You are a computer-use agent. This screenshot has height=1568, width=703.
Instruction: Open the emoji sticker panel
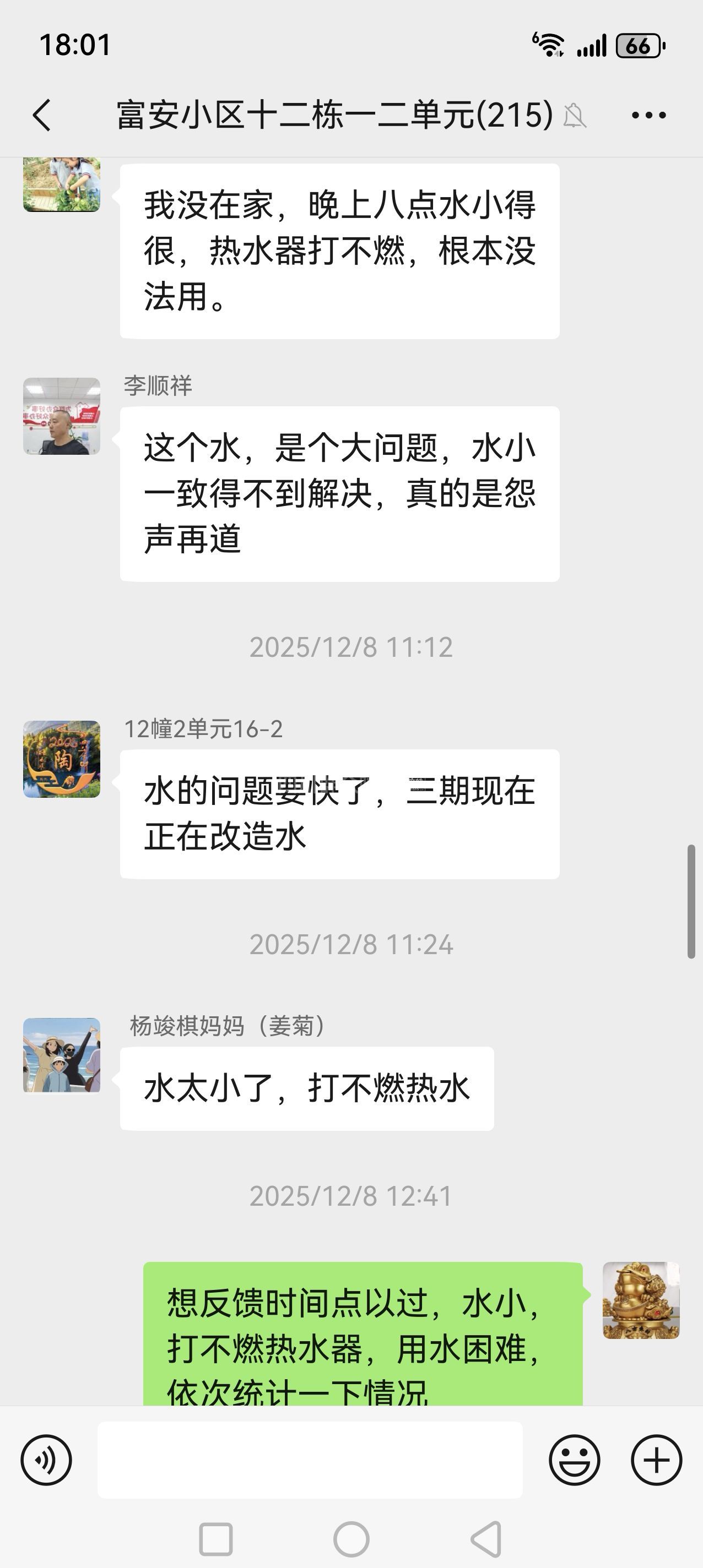coord(574,1460)
